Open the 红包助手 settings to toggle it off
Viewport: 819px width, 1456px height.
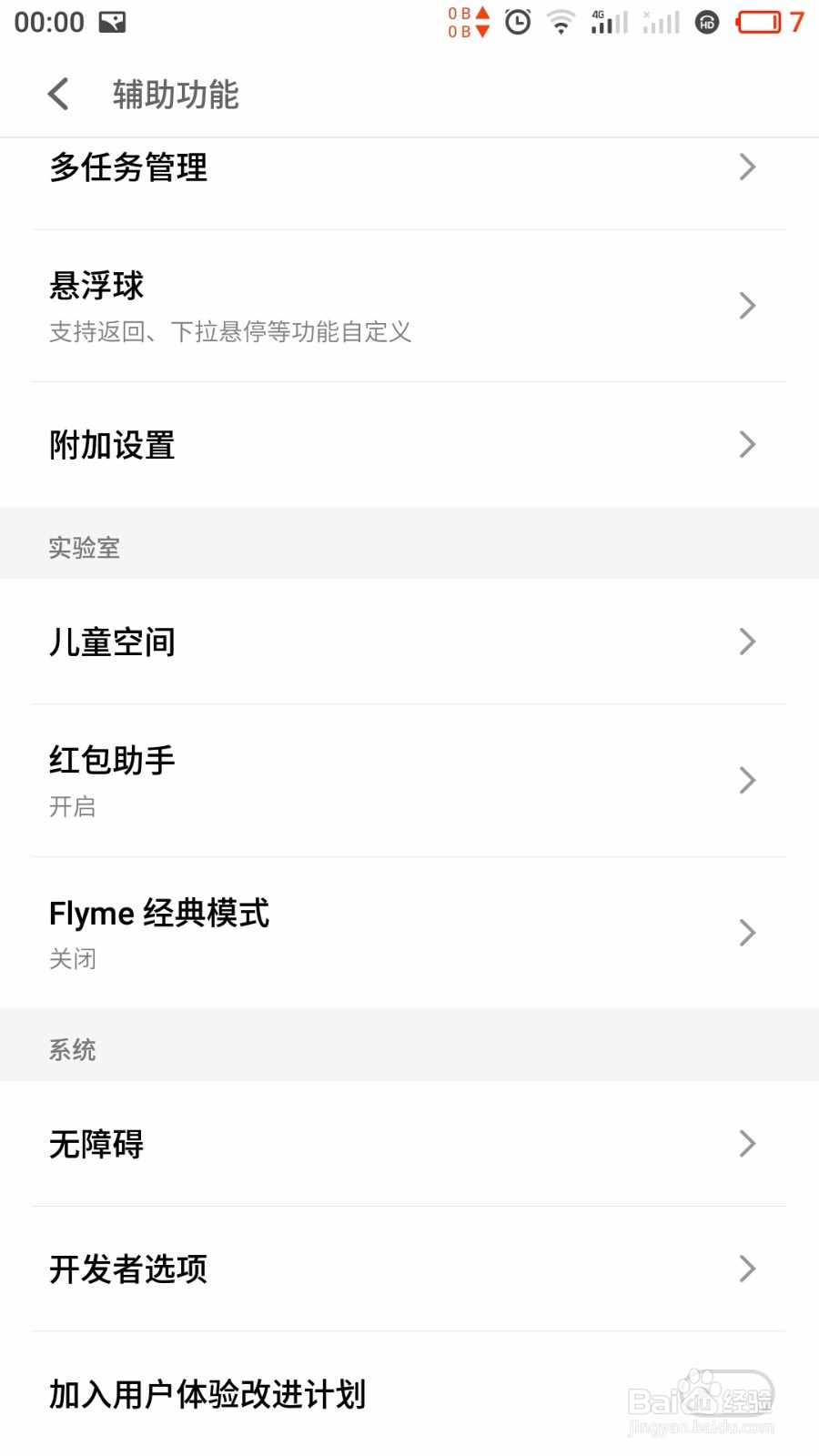(x=409, y=781)
